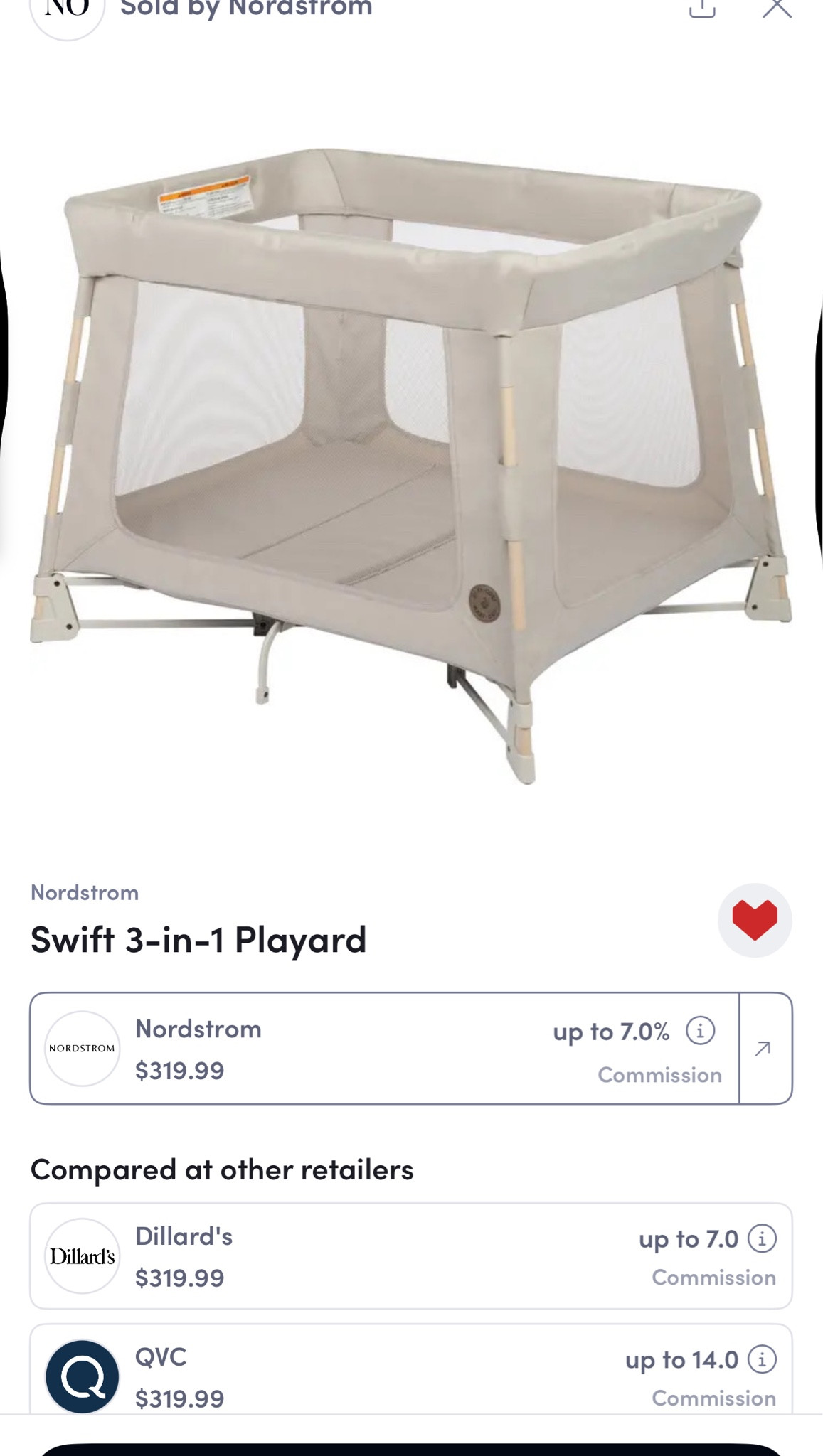Unfavorite the Swift 3-in-1 Playard

pos(755,920)
